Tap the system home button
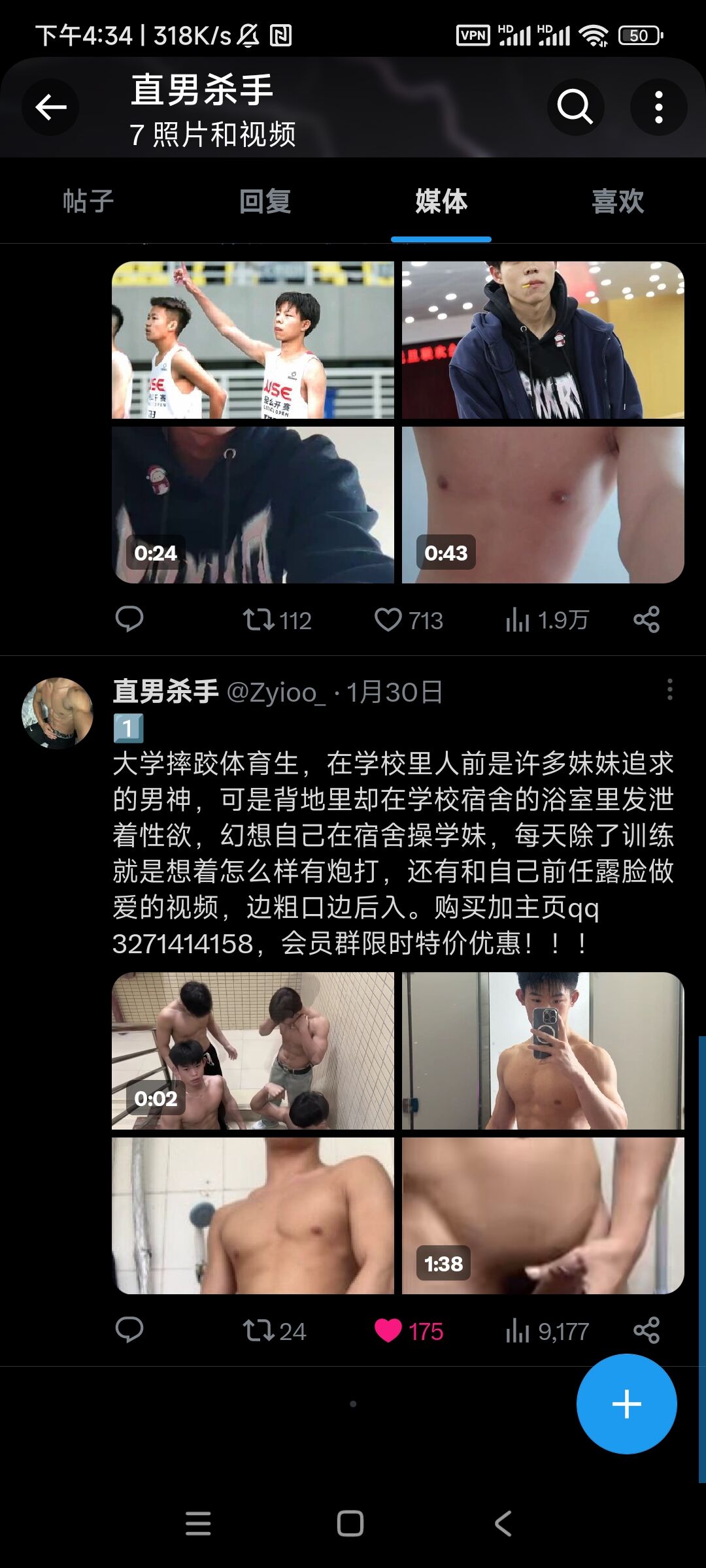 click(x=350, y=1524)
